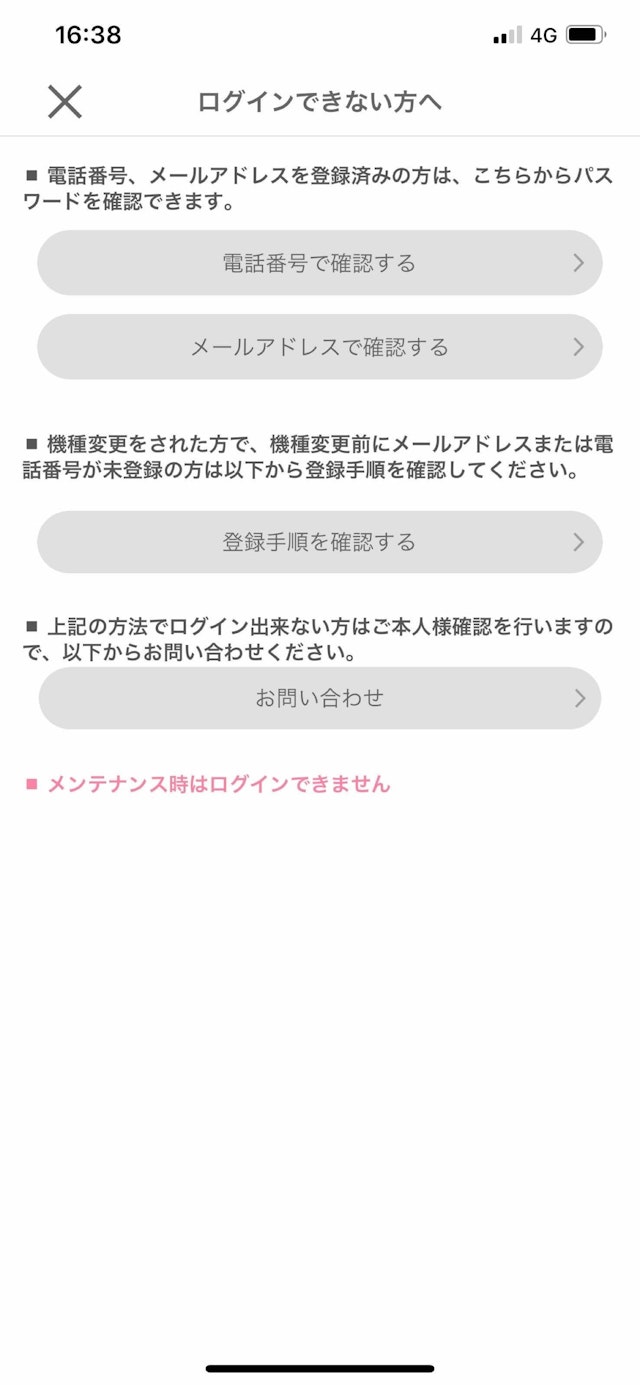Open 登録手順を確認する

(319, 542)
